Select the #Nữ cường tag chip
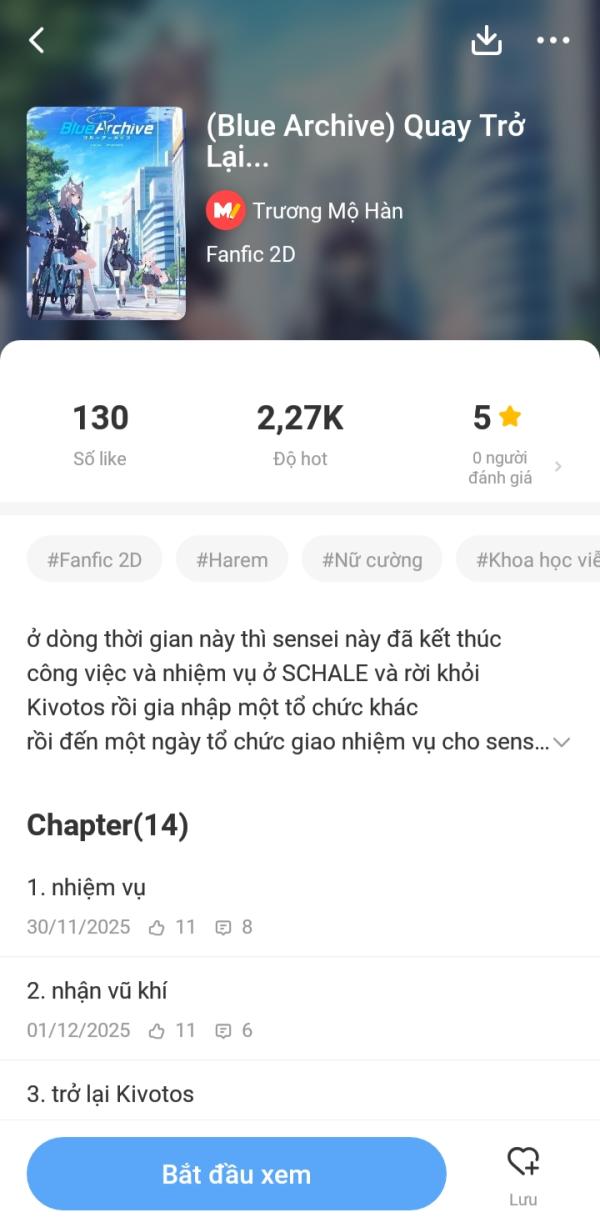The height and width of the screenshot is (1227, 600). tap(371, 560)
